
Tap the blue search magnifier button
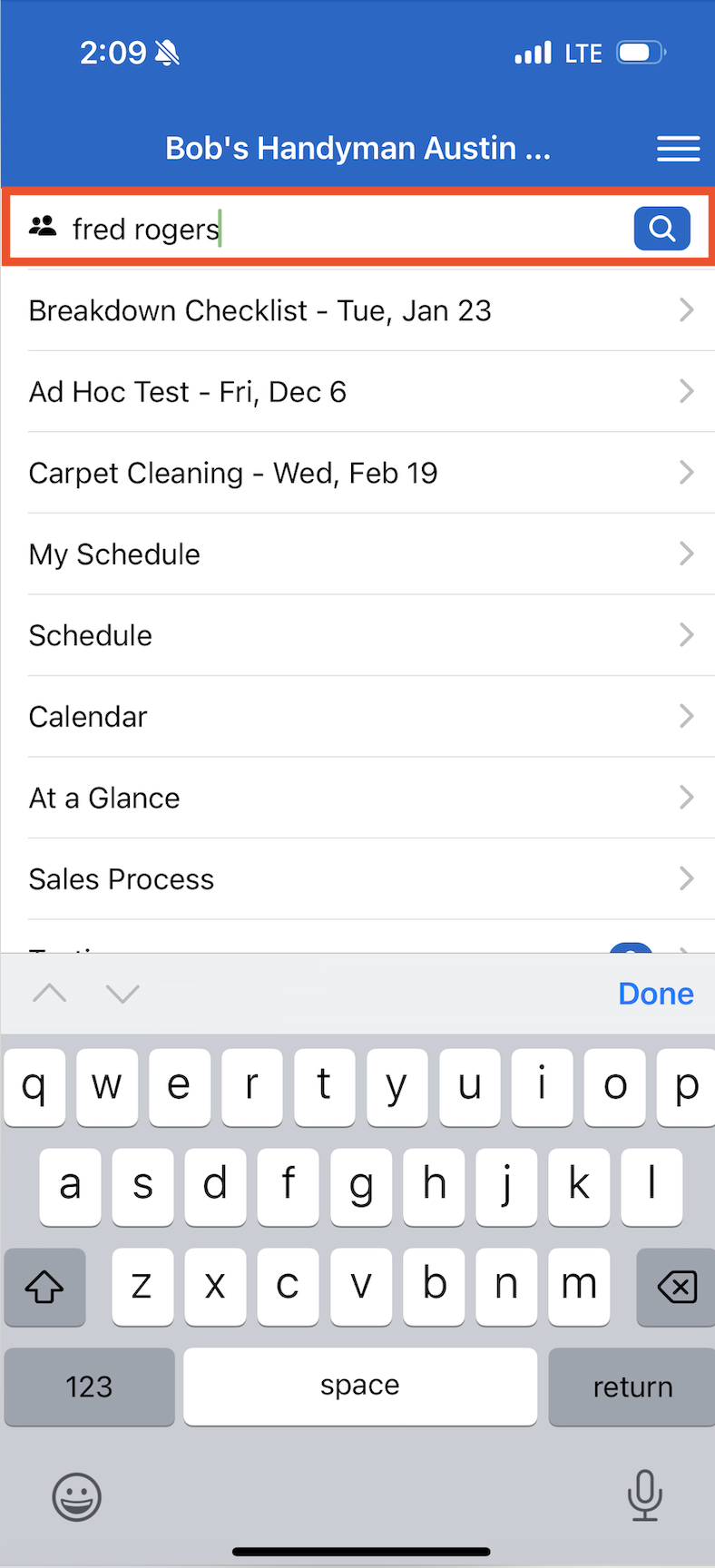click(661, 228)
